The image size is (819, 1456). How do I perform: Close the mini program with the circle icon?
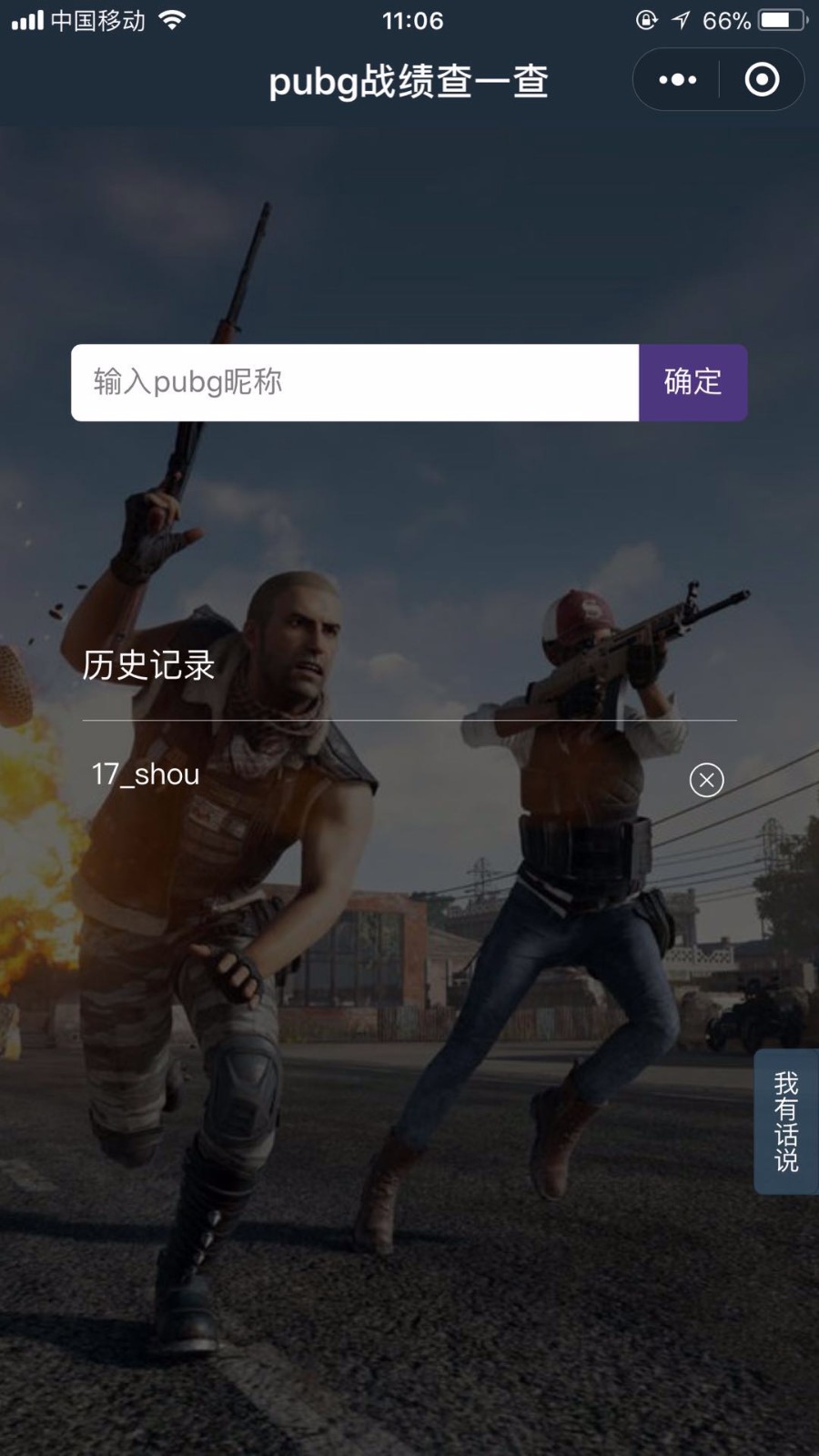(x=762, y=80)
